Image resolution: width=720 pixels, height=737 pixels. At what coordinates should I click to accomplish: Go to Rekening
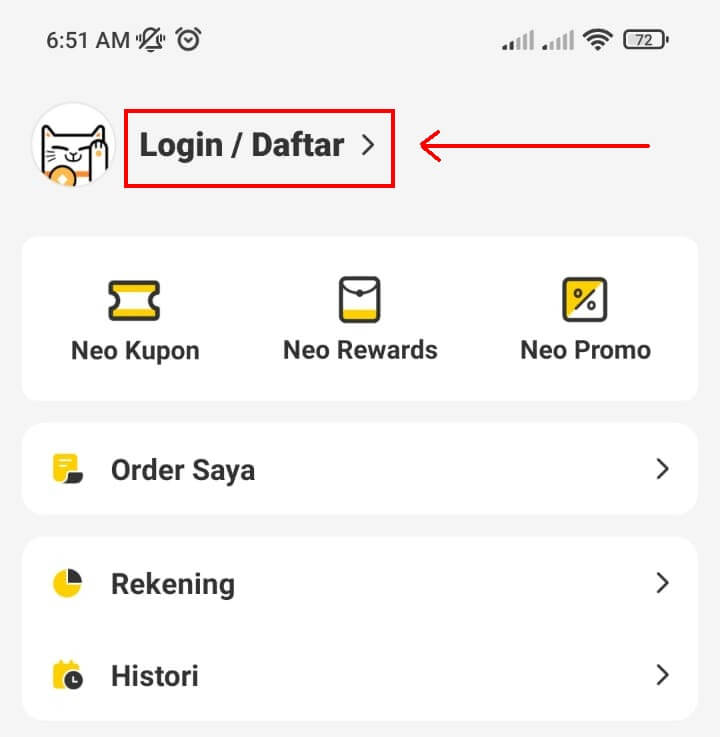(360, 584)
